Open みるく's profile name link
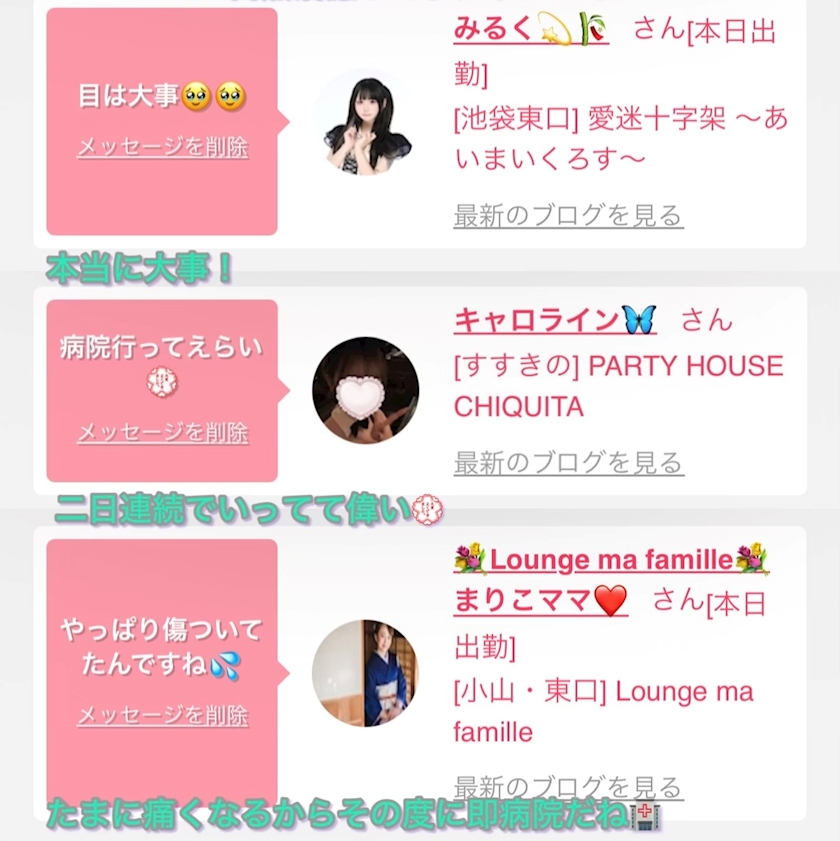 pos(530,28)
